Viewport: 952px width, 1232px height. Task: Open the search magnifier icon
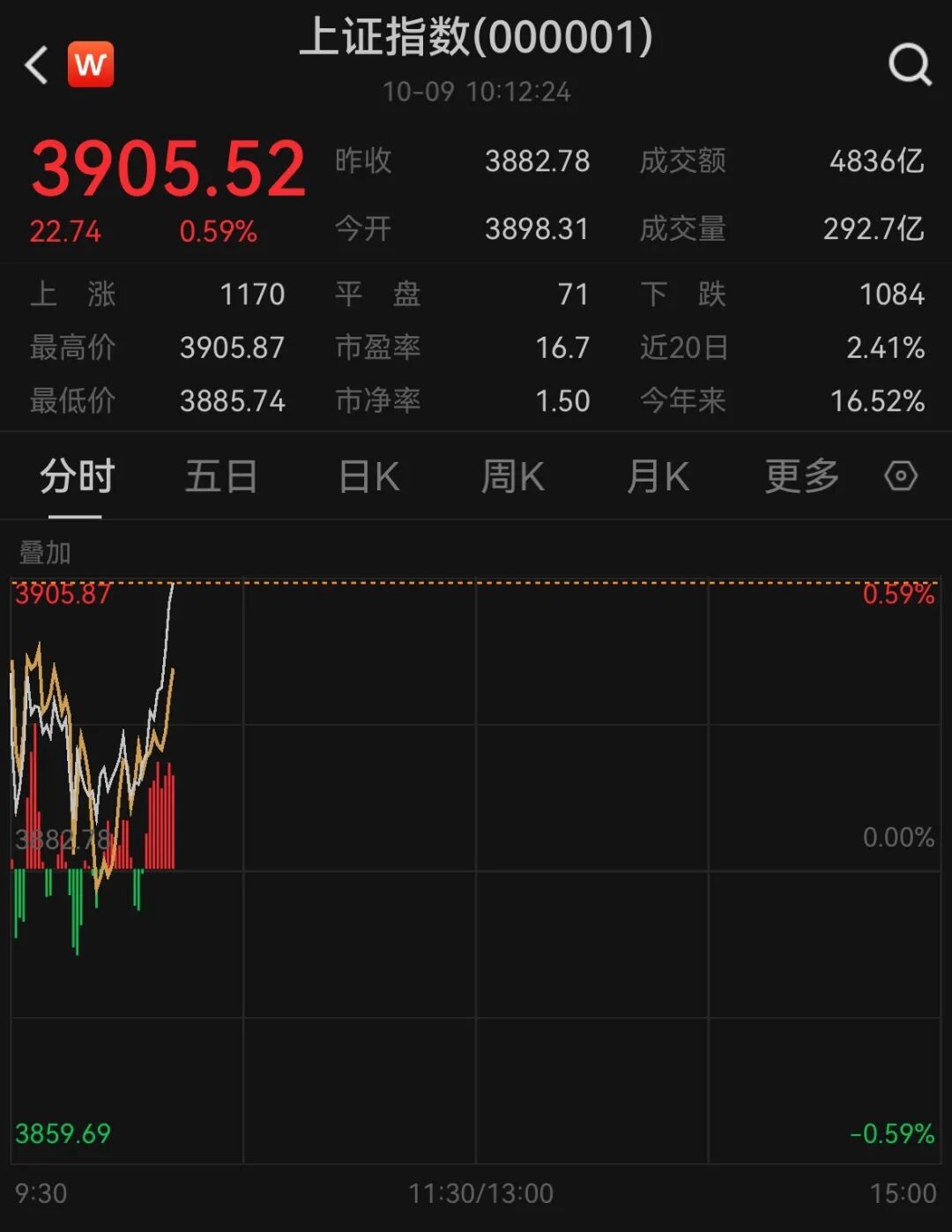[x=910, y=64]
